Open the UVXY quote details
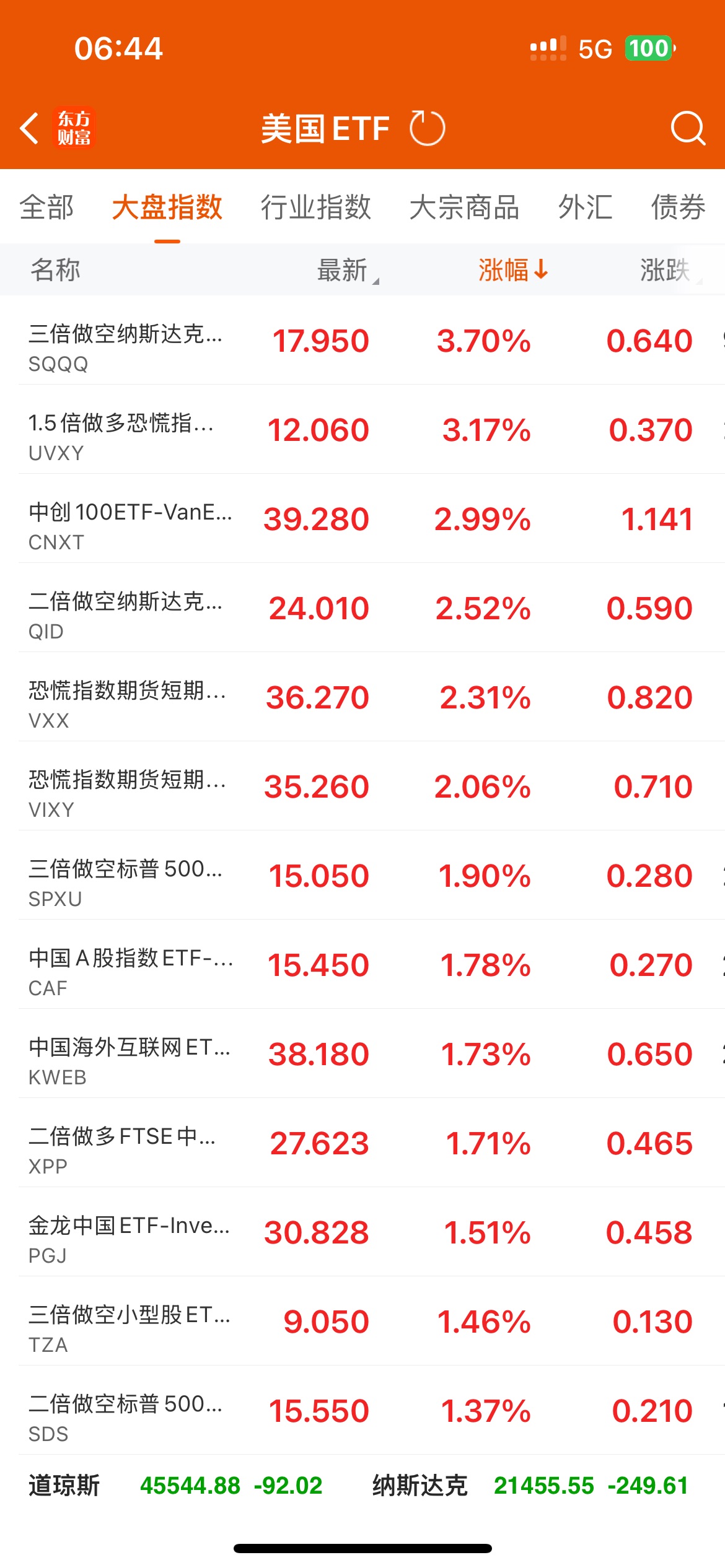725x1568 pixels. pyautogui.click(x=362, y=429)
